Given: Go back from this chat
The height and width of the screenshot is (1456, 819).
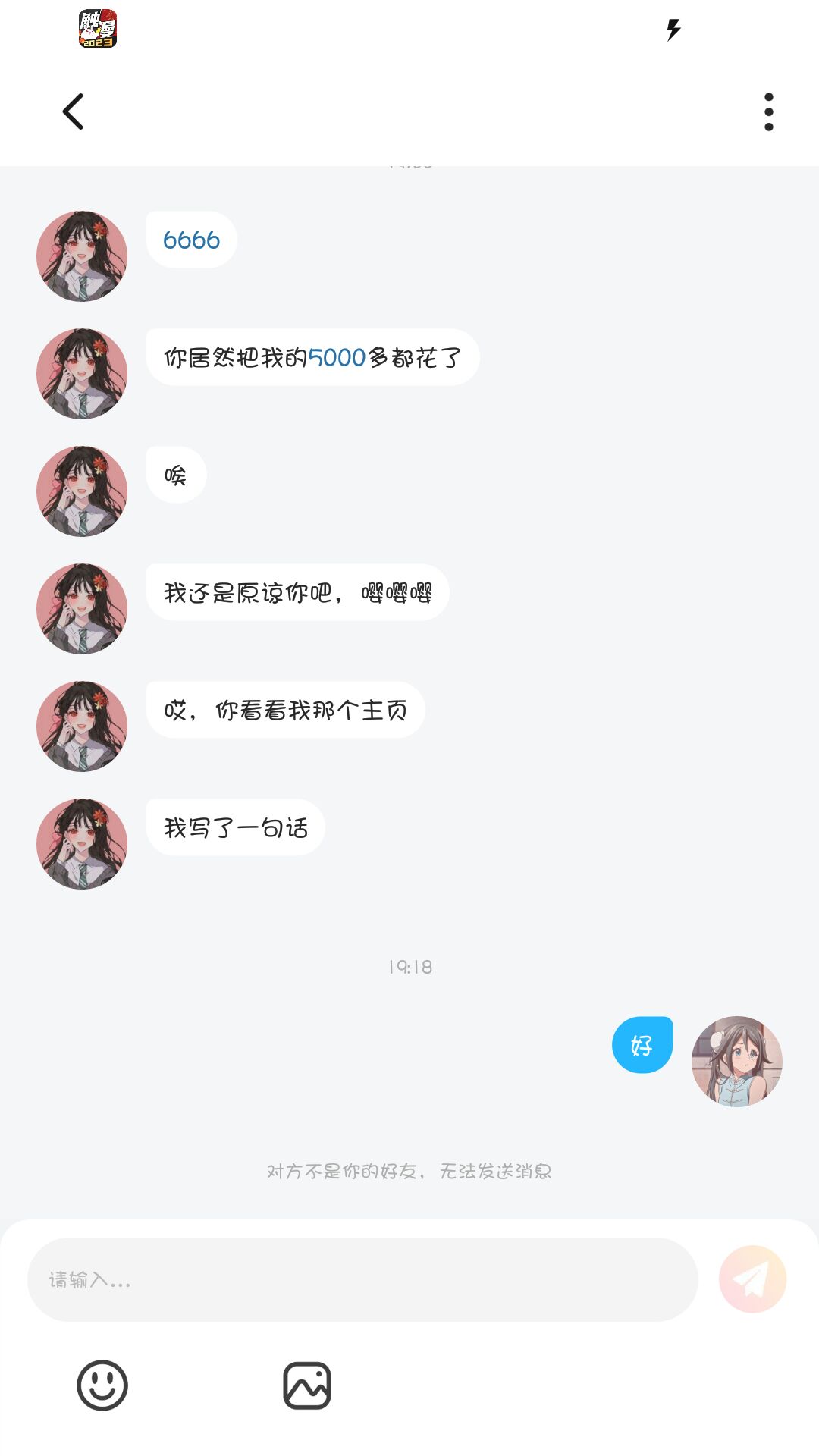Looking at the screenshot, I should point(73,112).
